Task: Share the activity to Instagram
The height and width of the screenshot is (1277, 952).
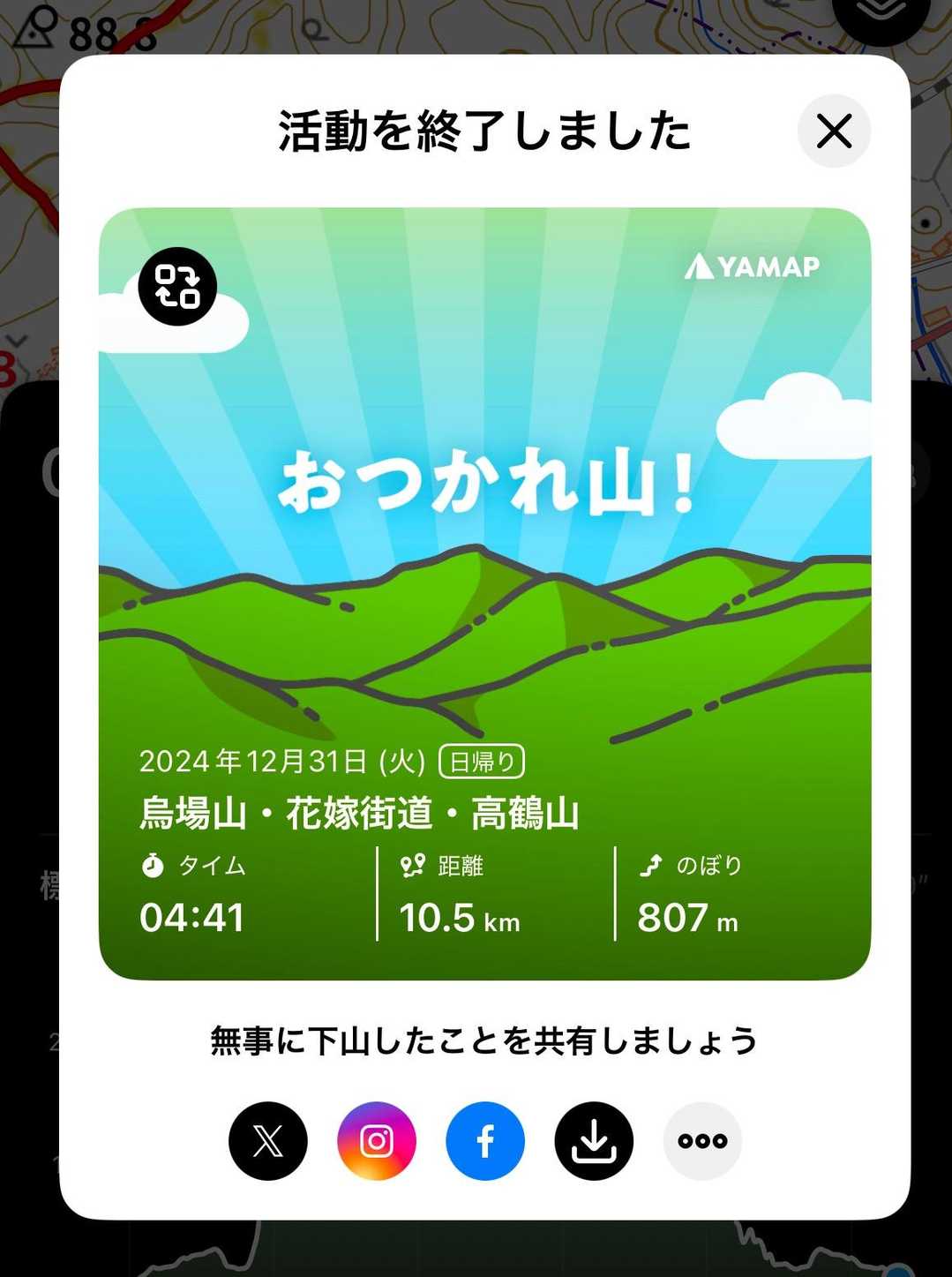Action: pyautogui.click(x=377, y=1141)
